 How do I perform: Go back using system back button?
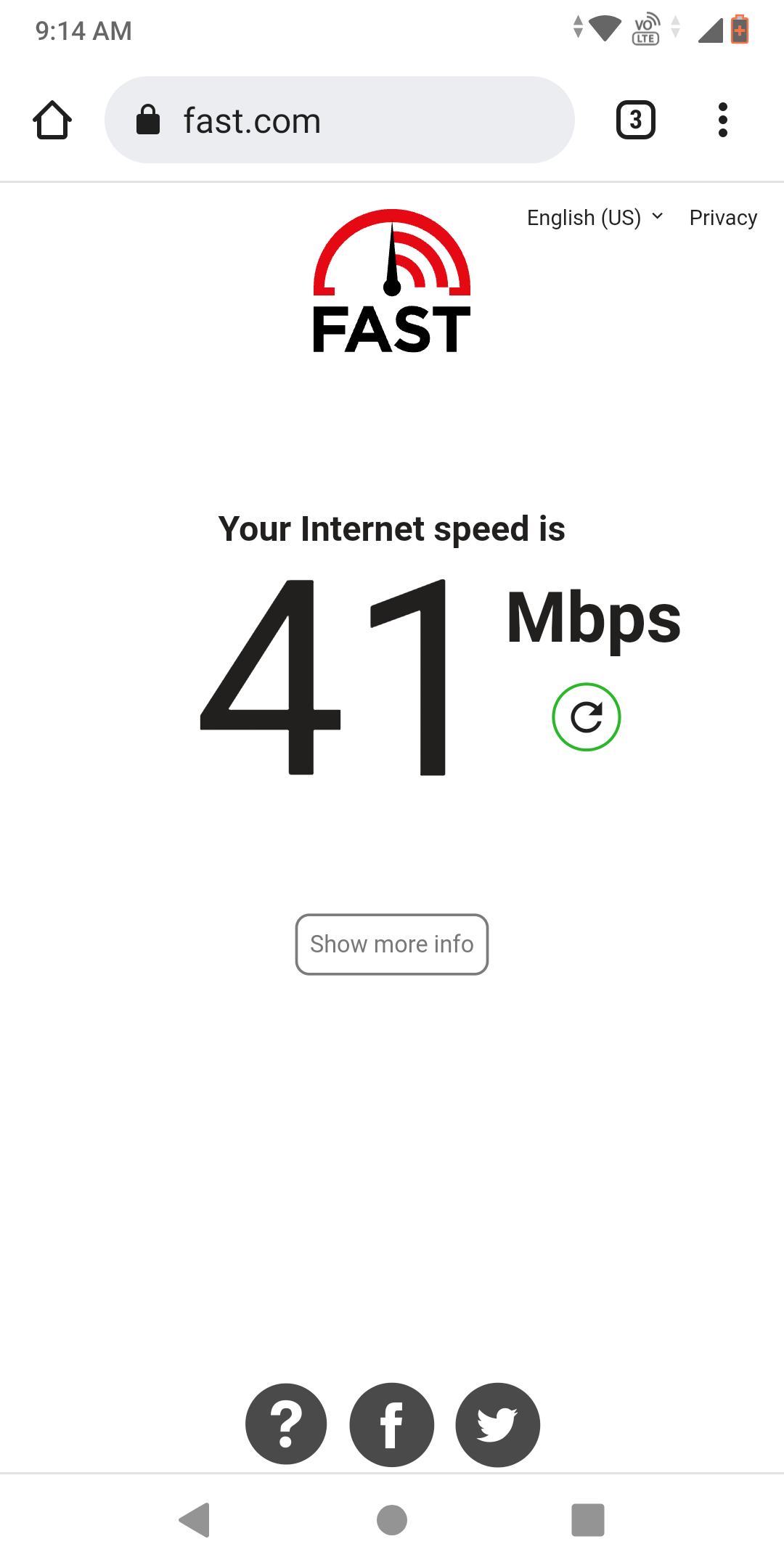[195, 1519]
